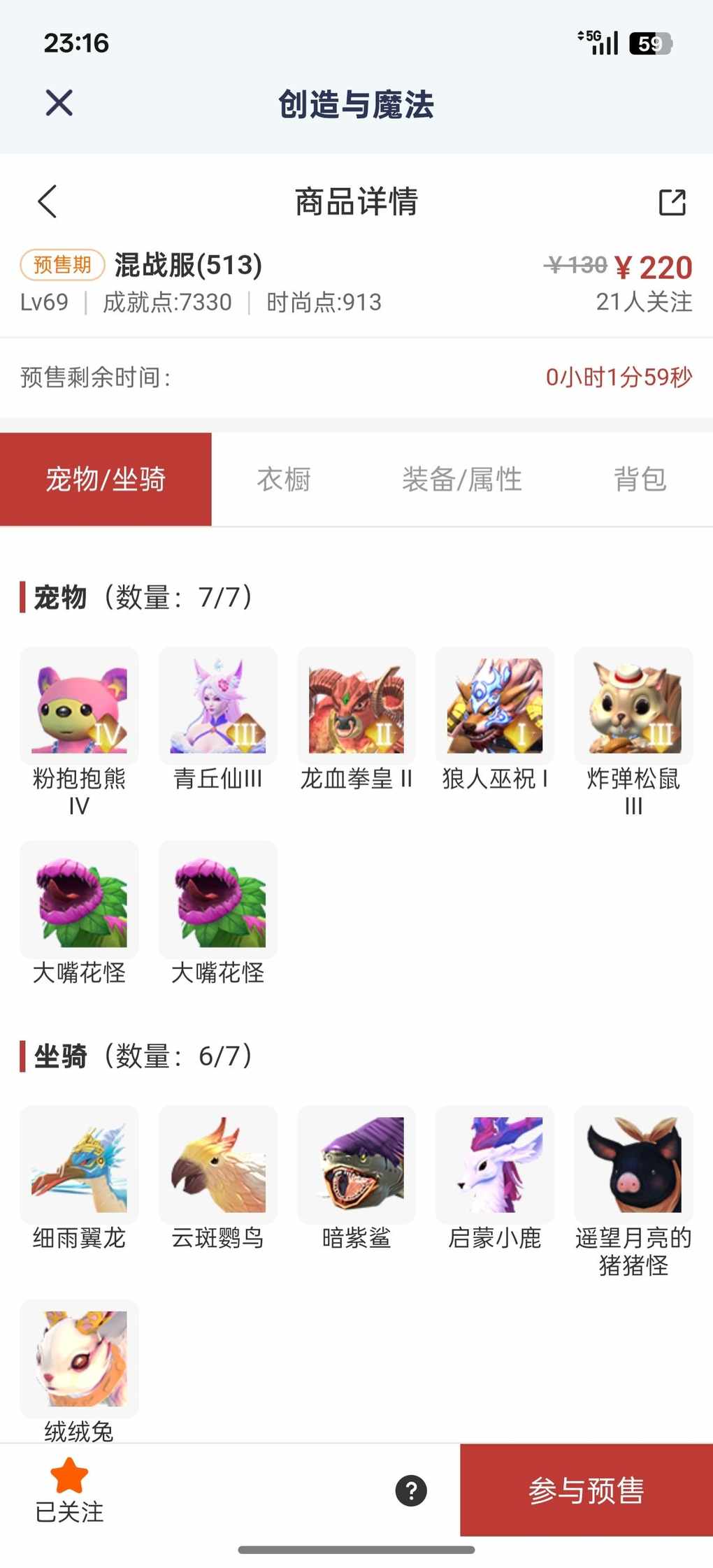Go back from 商品详情

point(48,202)
